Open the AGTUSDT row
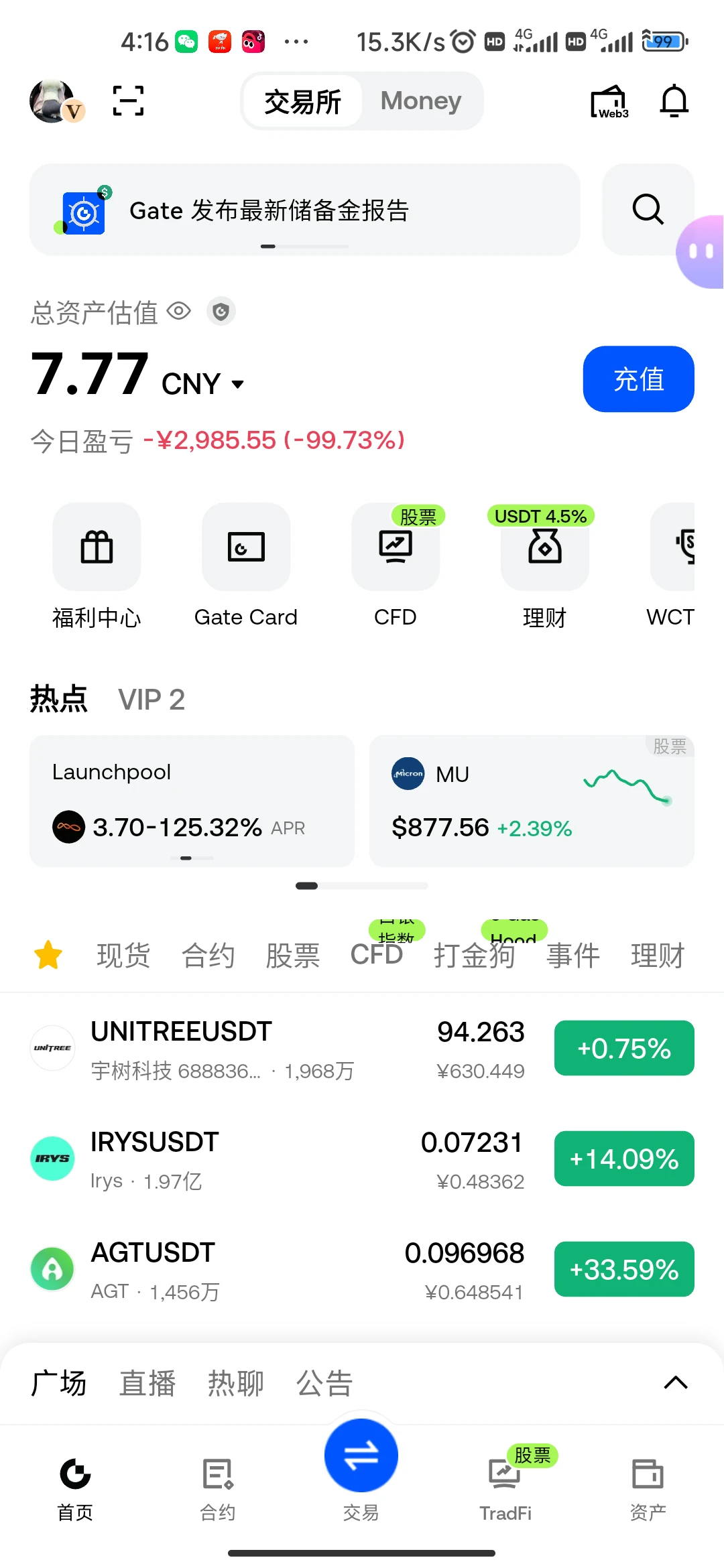 point(362,1269)
